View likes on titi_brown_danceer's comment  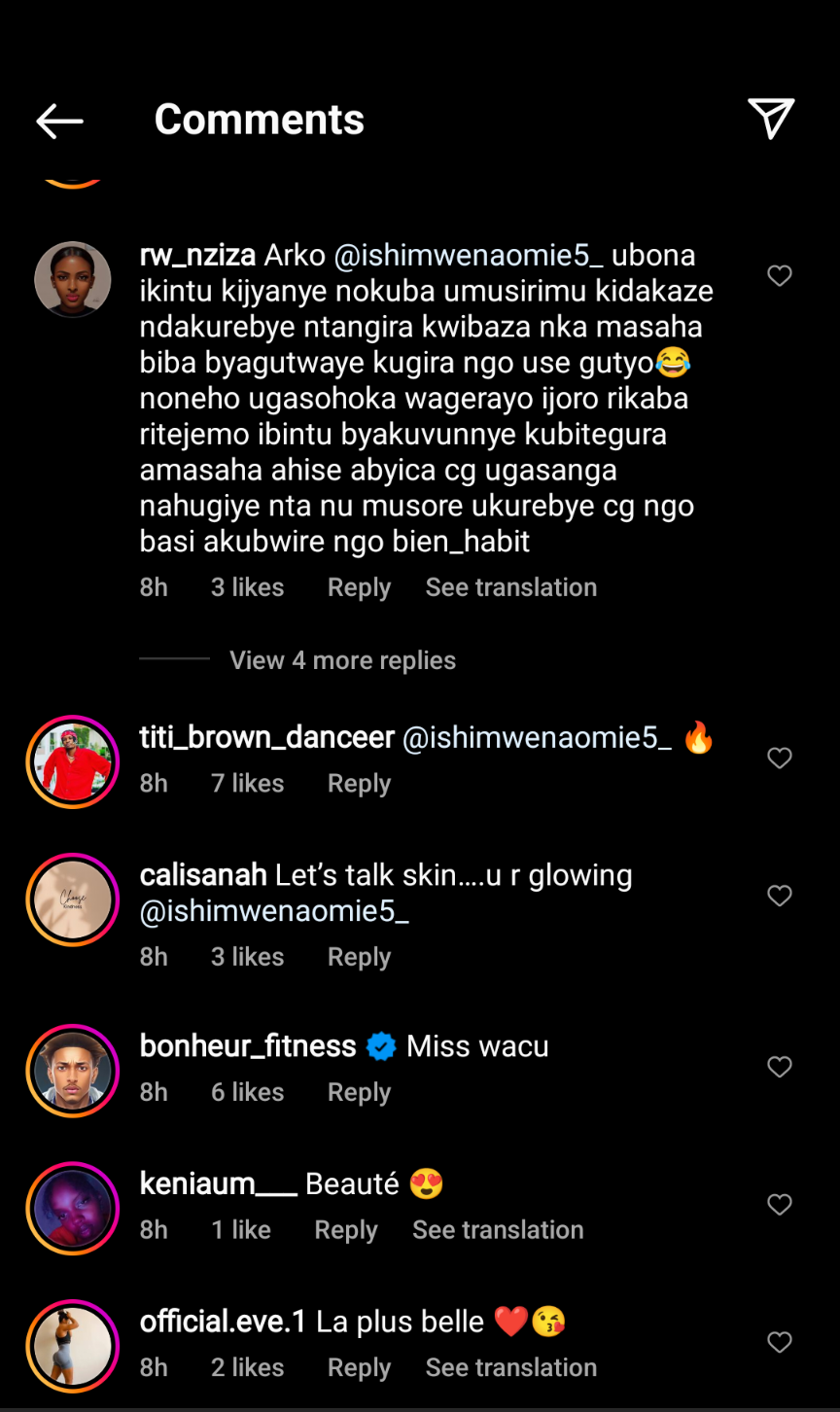(x=248, y=784)
